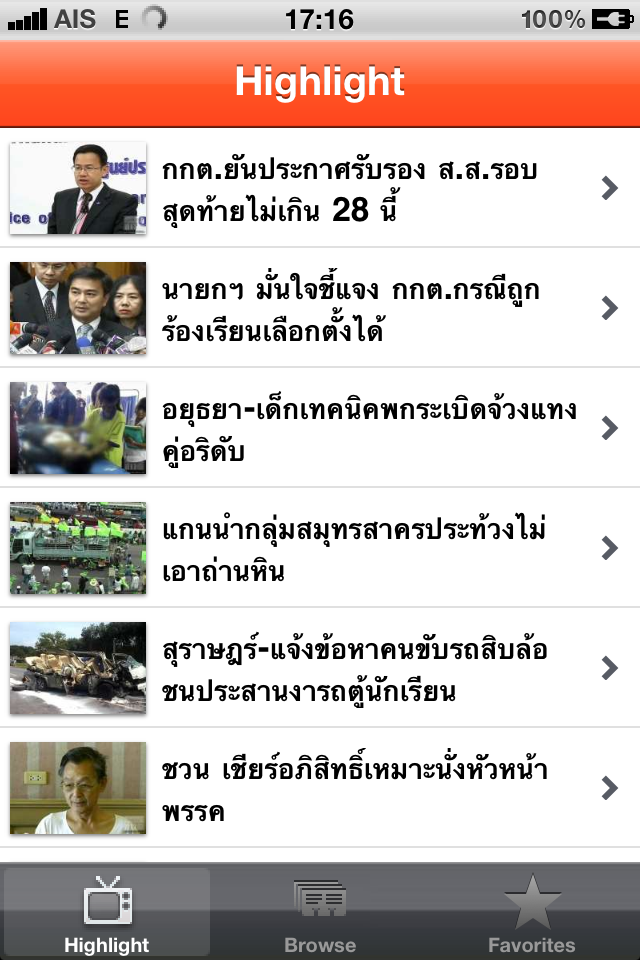Open the ชวน เชียร์อภิสิทธิ์ story
The image size is (640, 960).
pos(350,788)
